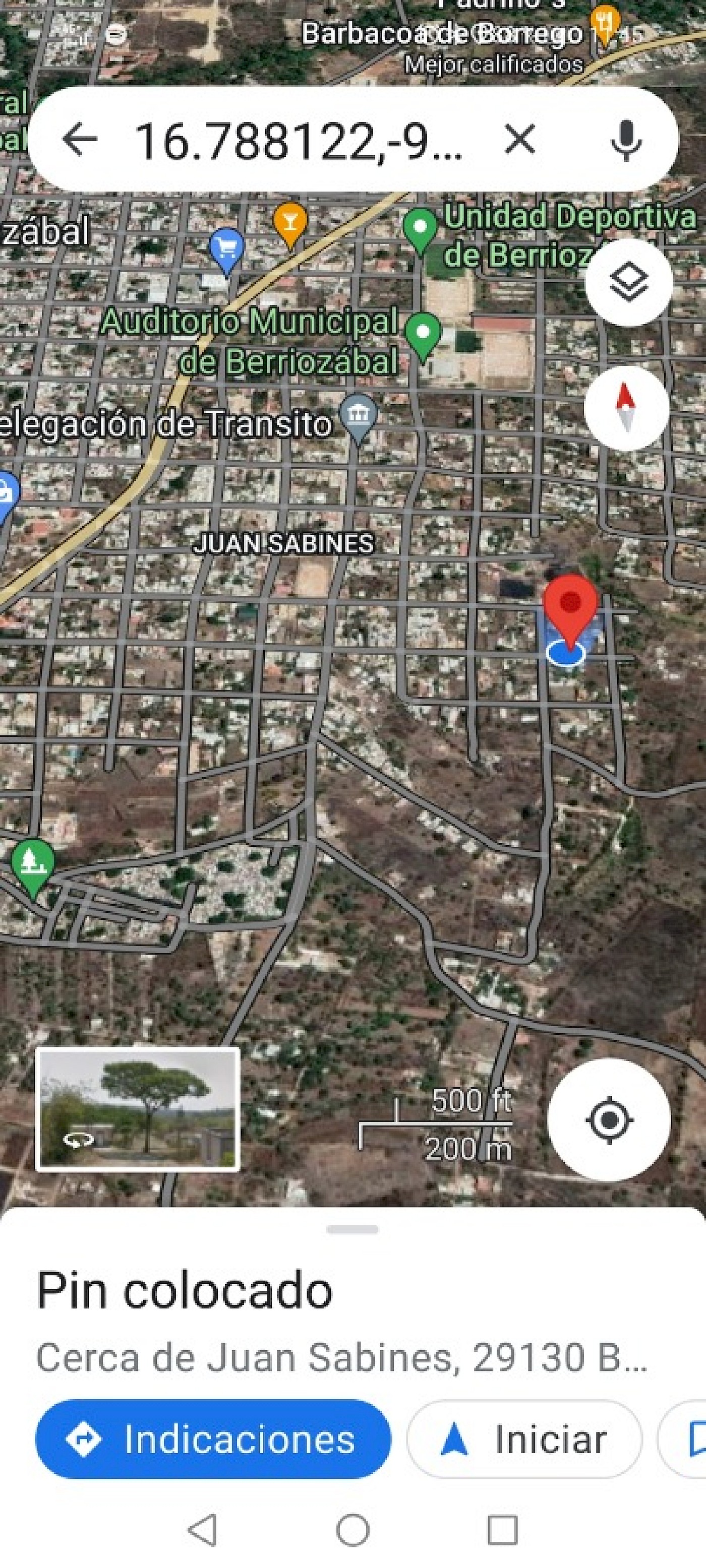Select the Auditorio Municipal de Berriozábal marker

(423, 334)
